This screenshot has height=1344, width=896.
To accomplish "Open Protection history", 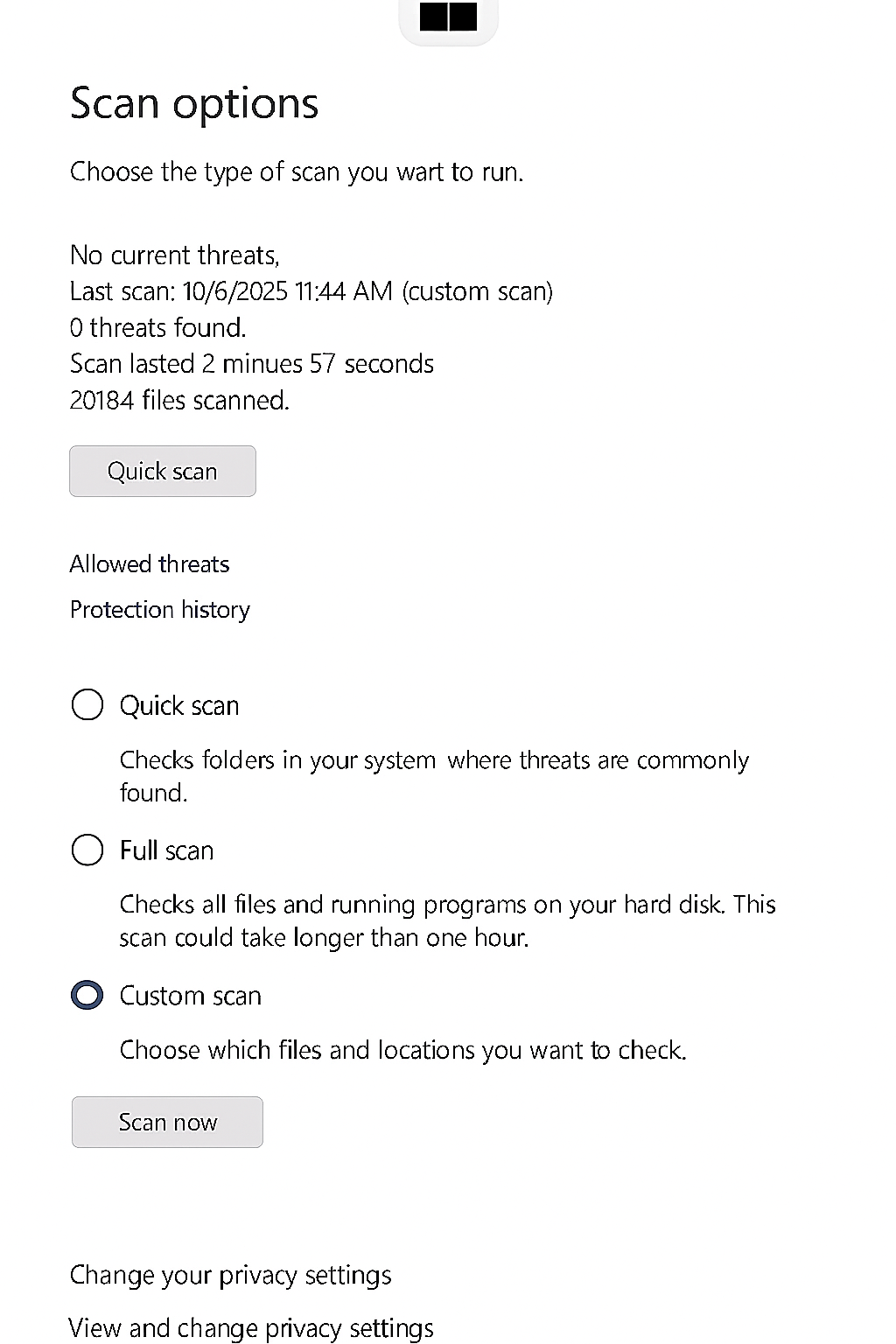I will coord(160,610).
